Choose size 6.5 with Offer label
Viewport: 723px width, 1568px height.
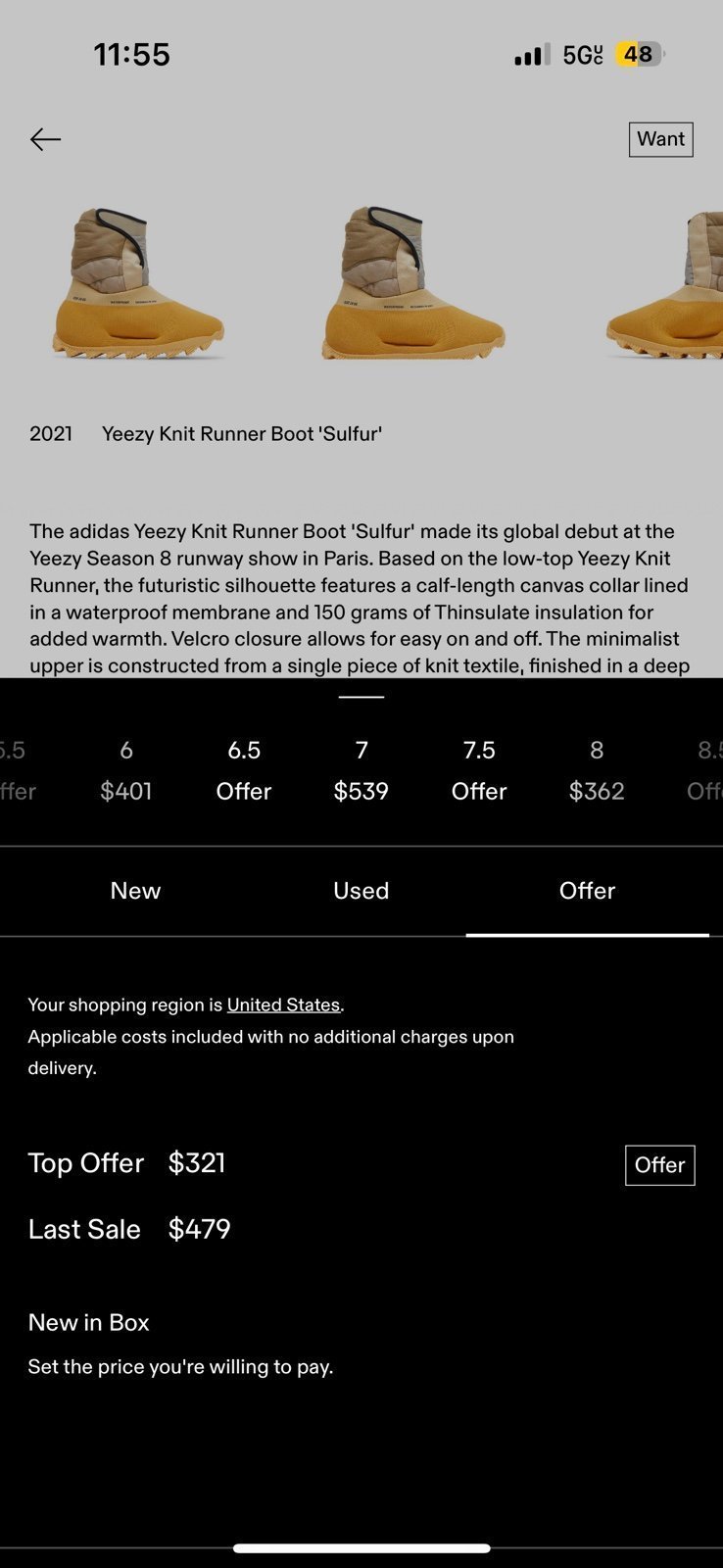244,770
